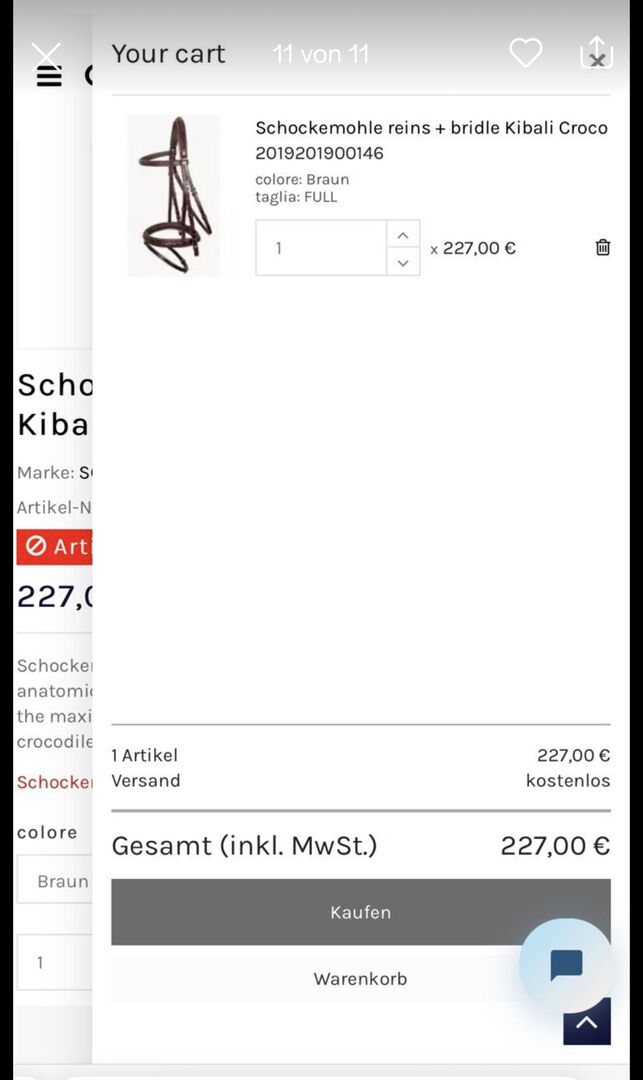This screenshot has height=1080, width=643.
Task: Share this image
Action: click(595, 52)
